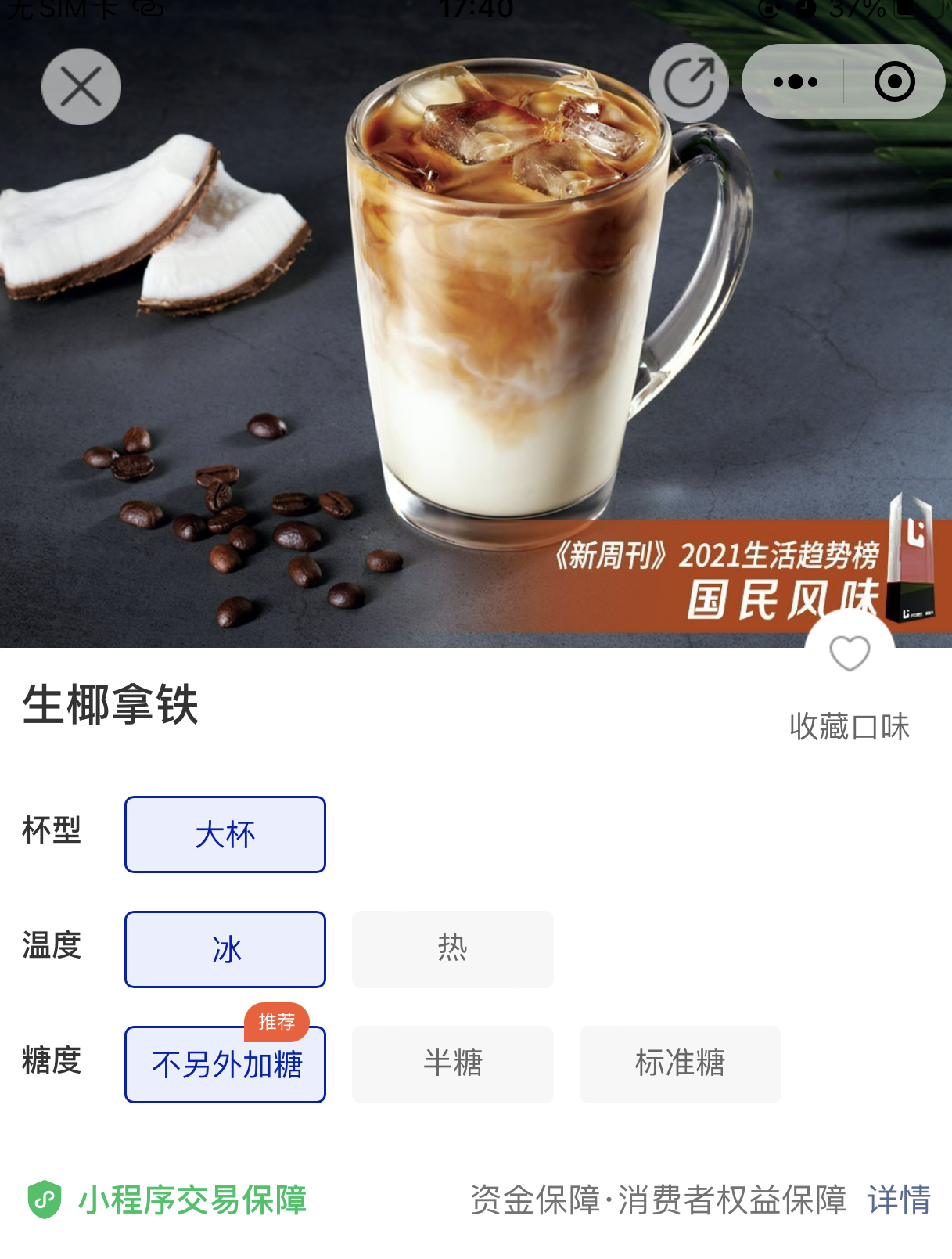952x1259 pixels.
Task: Select 半糖 sugar level
Action: [x=452, y=1064]
